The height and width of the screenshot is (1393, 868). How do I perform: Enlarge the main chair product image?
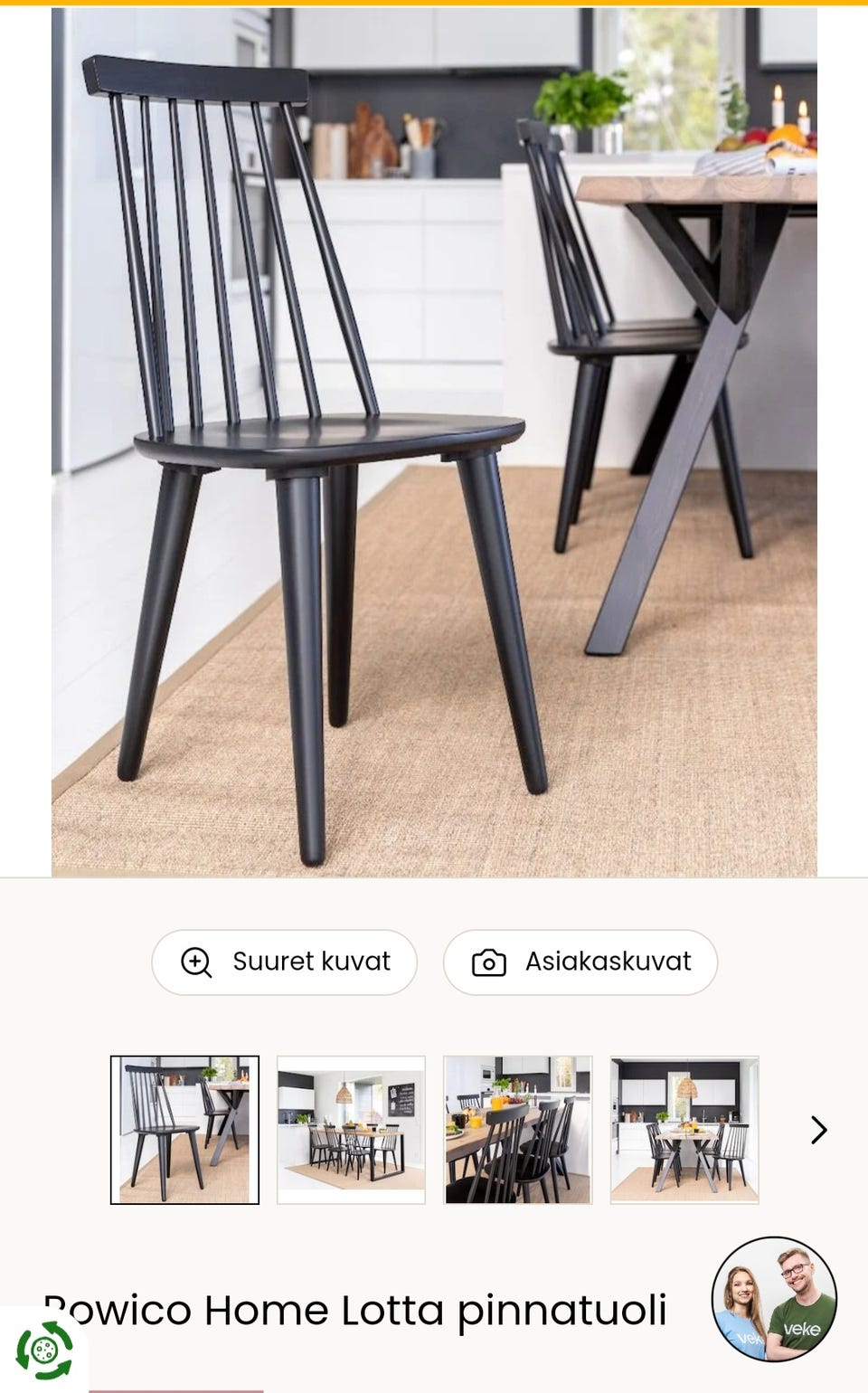click(x=434, y=441)
